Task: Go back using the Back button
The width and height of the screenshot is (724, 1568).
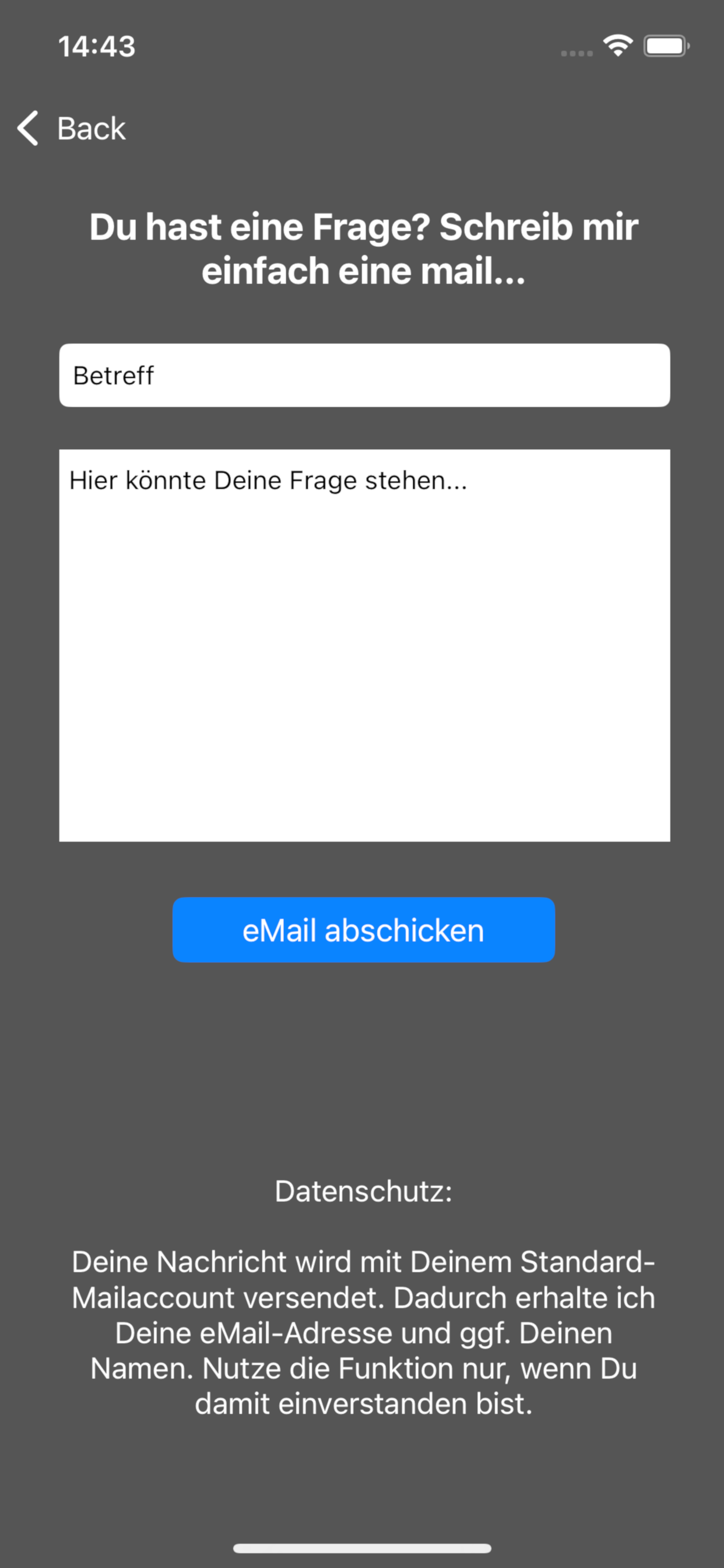Action: tap(72, 128)
